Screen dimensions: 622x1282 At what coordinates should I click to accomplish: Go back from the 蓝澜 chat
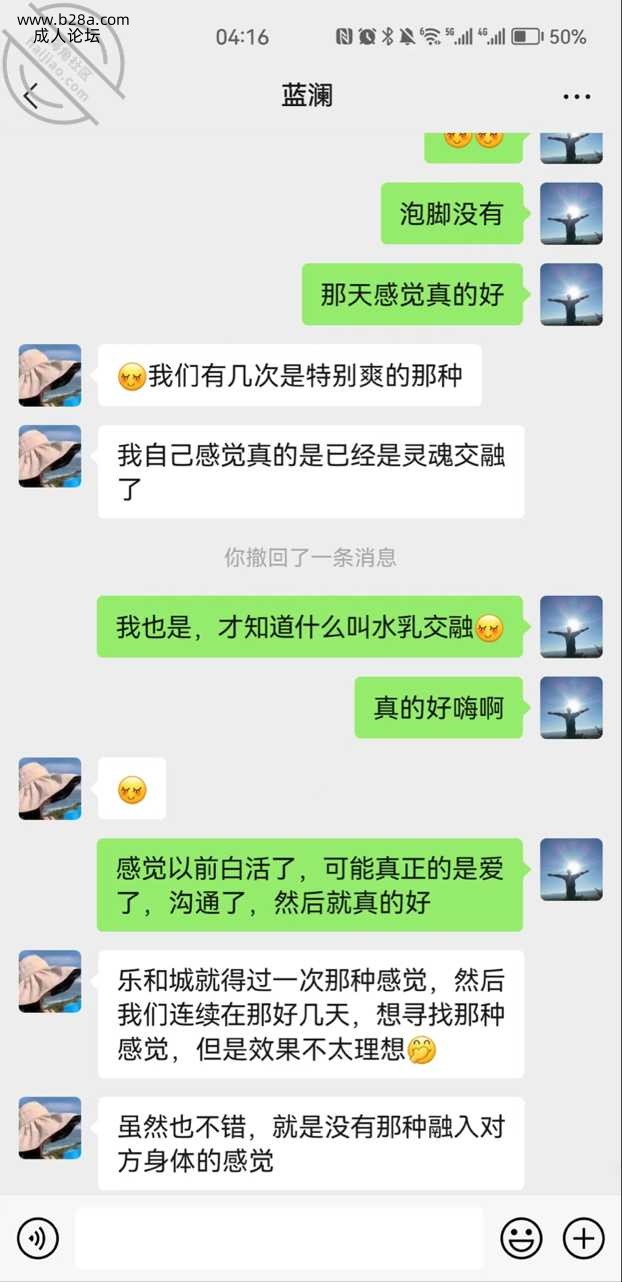point(31,96)
